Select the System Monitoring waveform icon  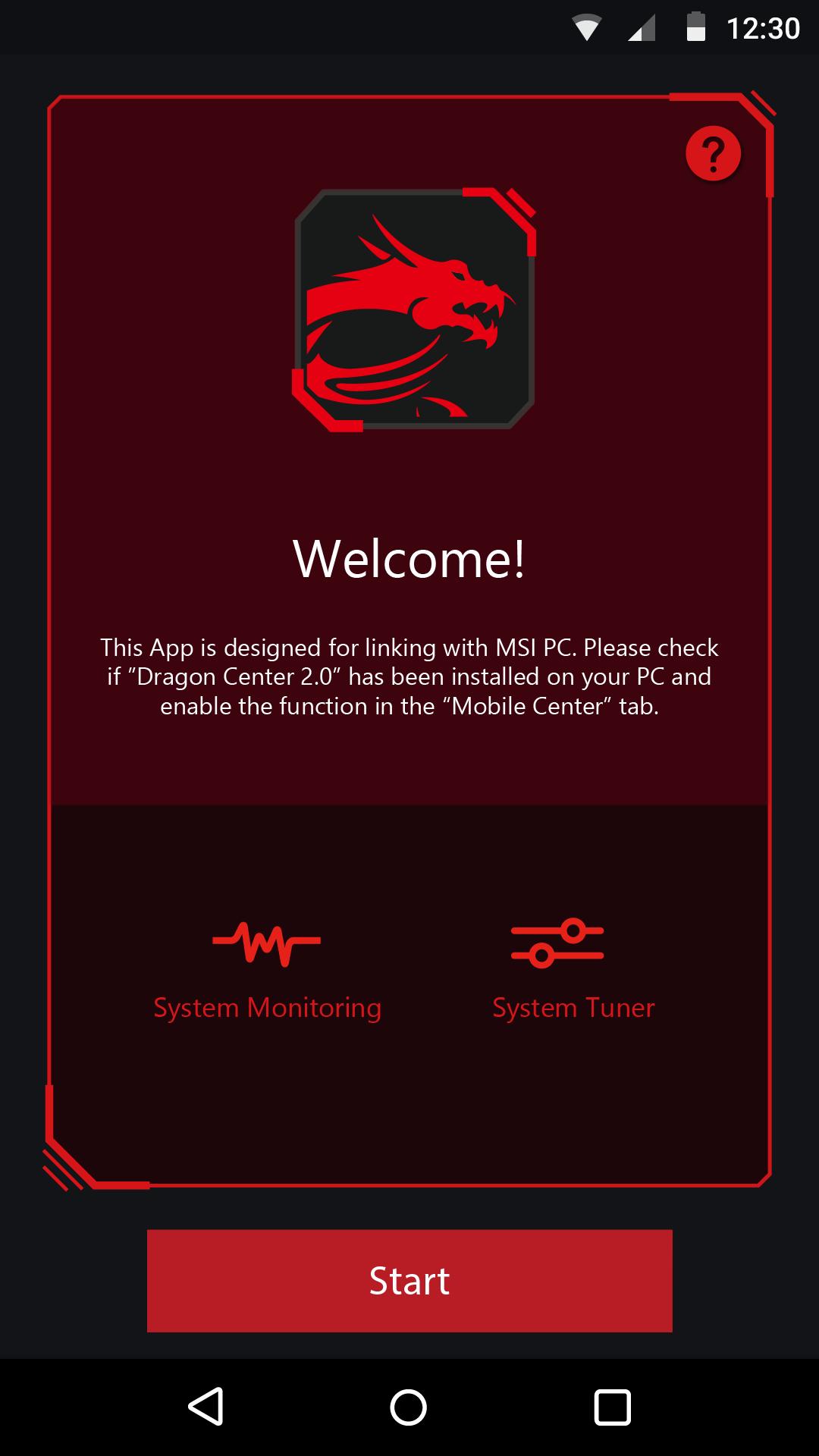coord(268,943)
